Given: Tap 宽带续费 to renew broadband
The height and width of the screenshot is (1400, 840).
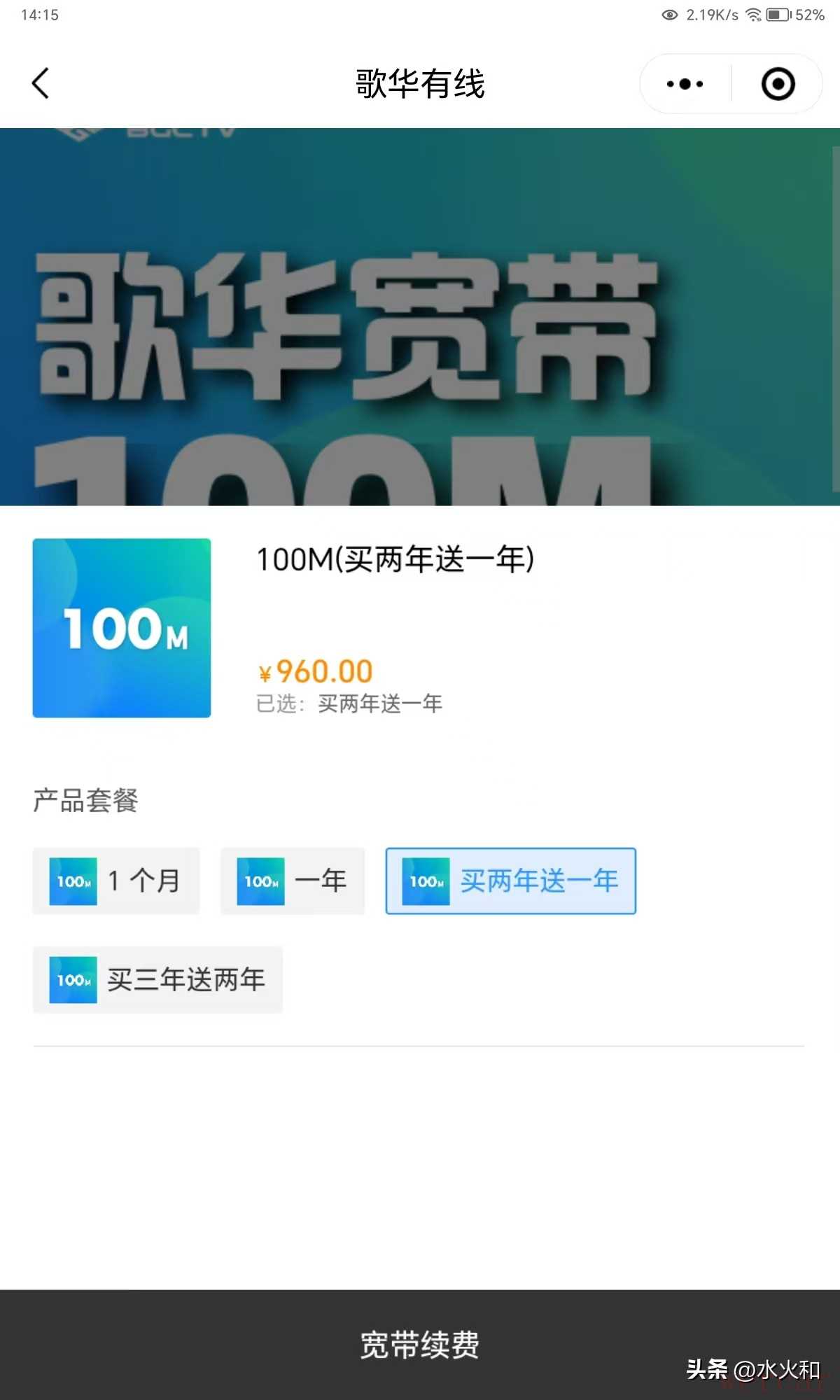Looking at the screenshot, I should 420,1344.
